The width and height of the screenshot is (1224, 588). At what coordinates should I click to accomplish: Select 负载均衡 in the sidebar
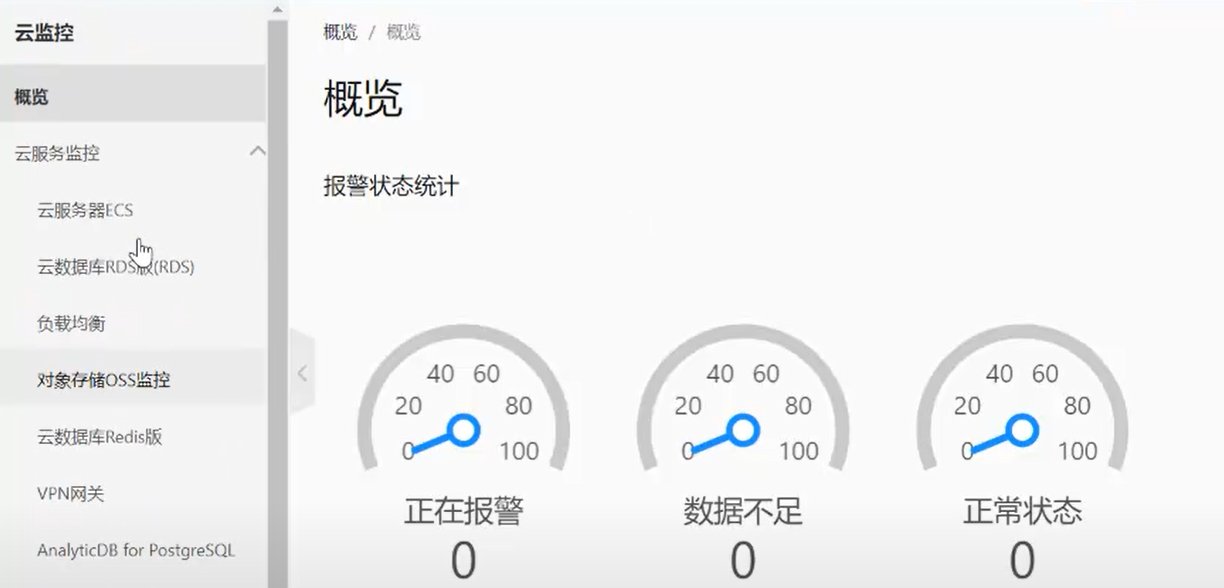point(71,323)
